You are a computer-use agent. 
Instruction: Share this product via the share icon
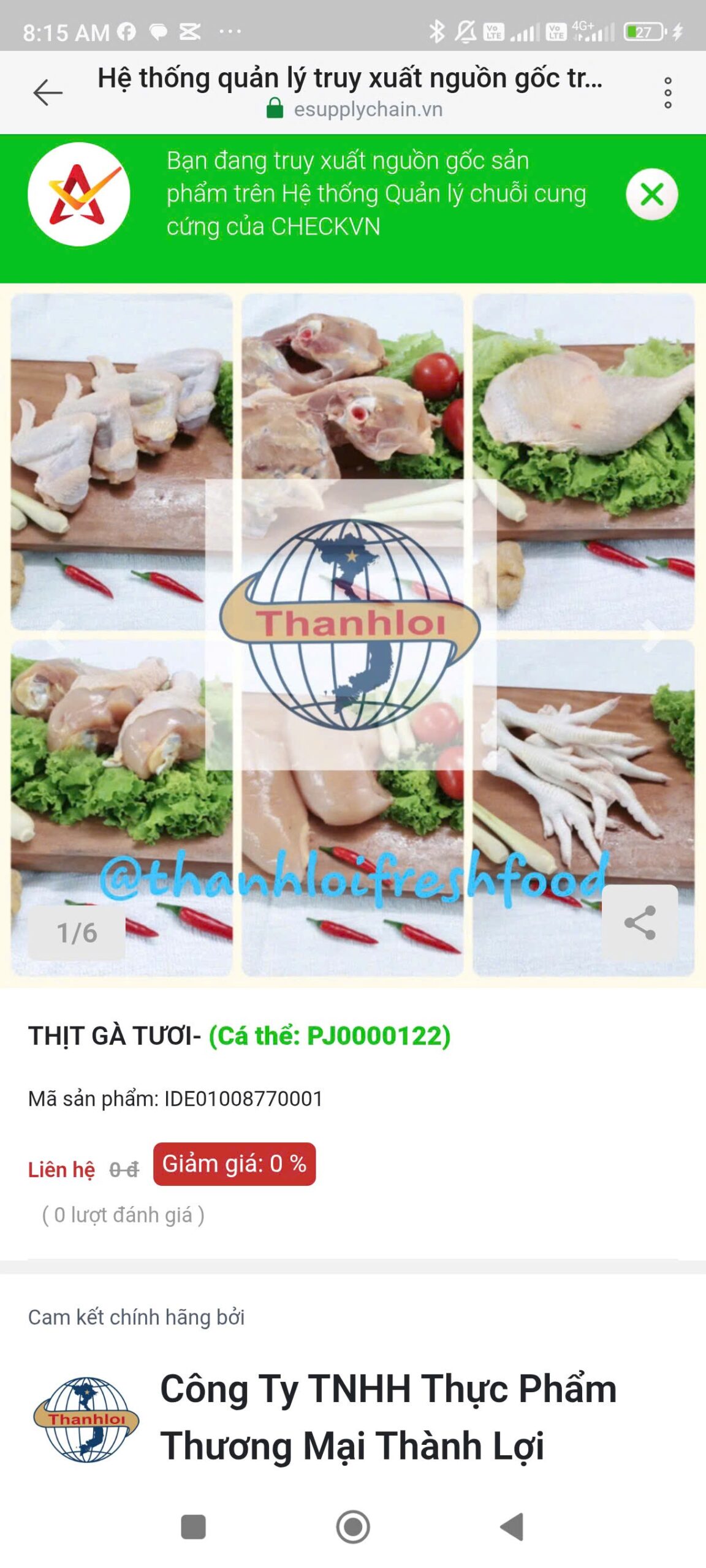[640, 922]
